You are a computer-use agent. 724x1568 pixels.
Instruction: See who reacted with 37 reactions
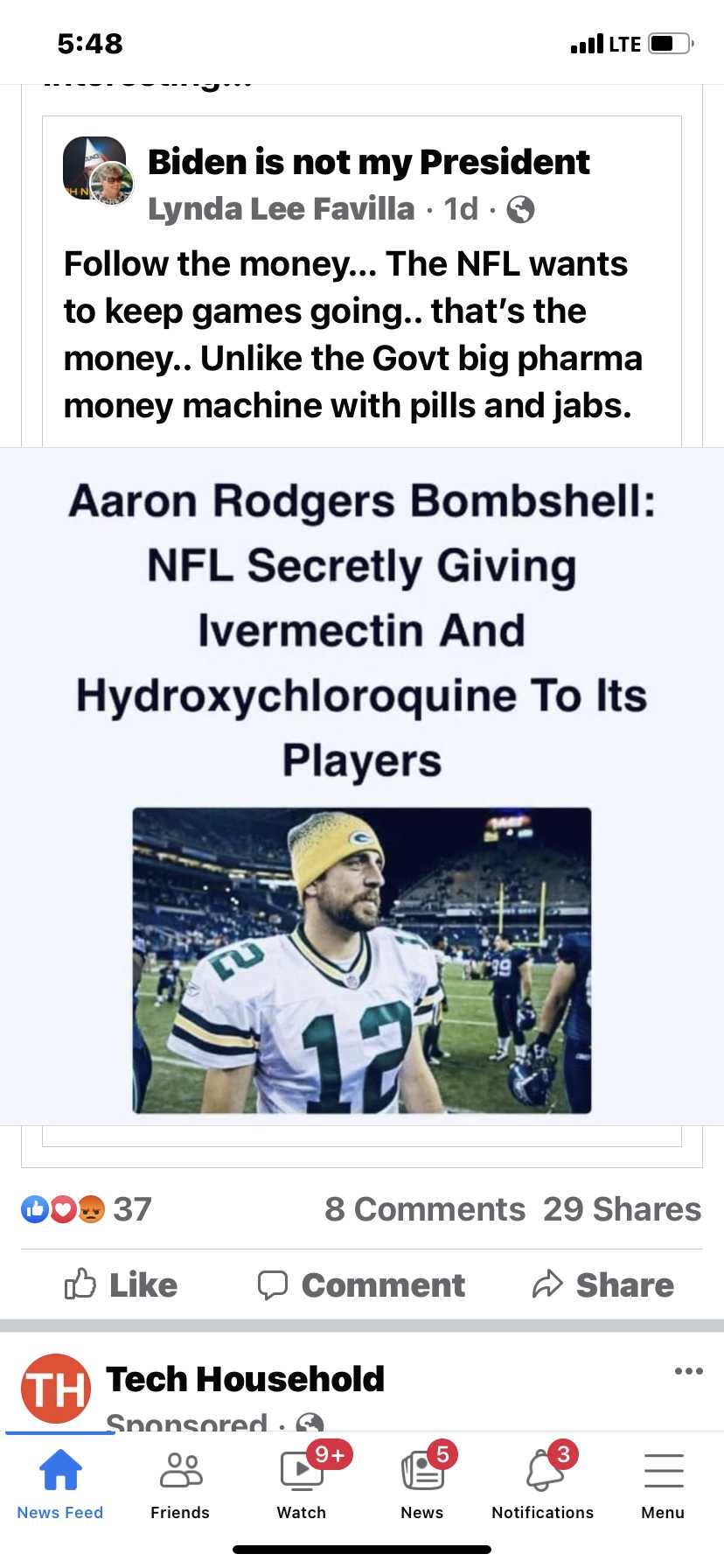coord(86,1209)
